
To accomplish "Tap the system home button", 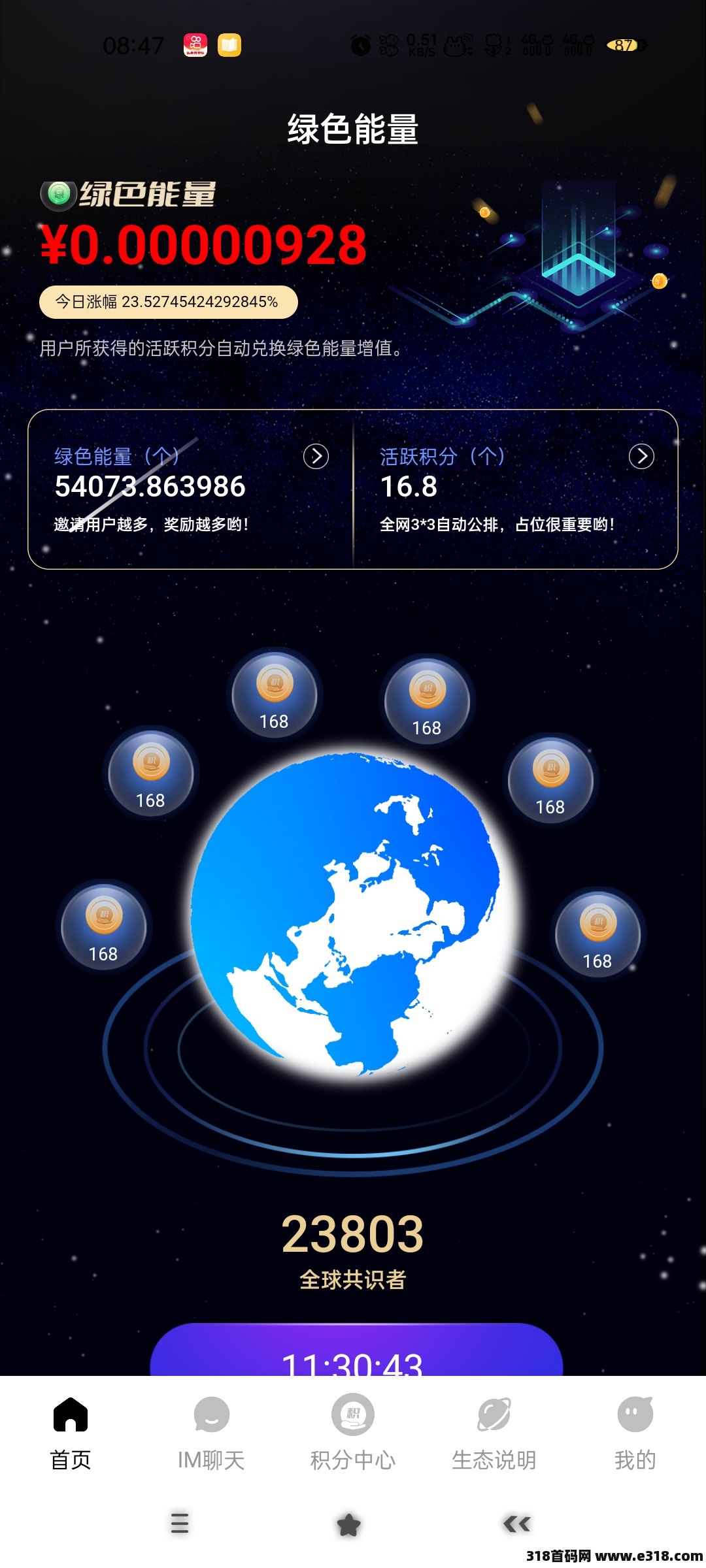I will [x=348, y=1525].
